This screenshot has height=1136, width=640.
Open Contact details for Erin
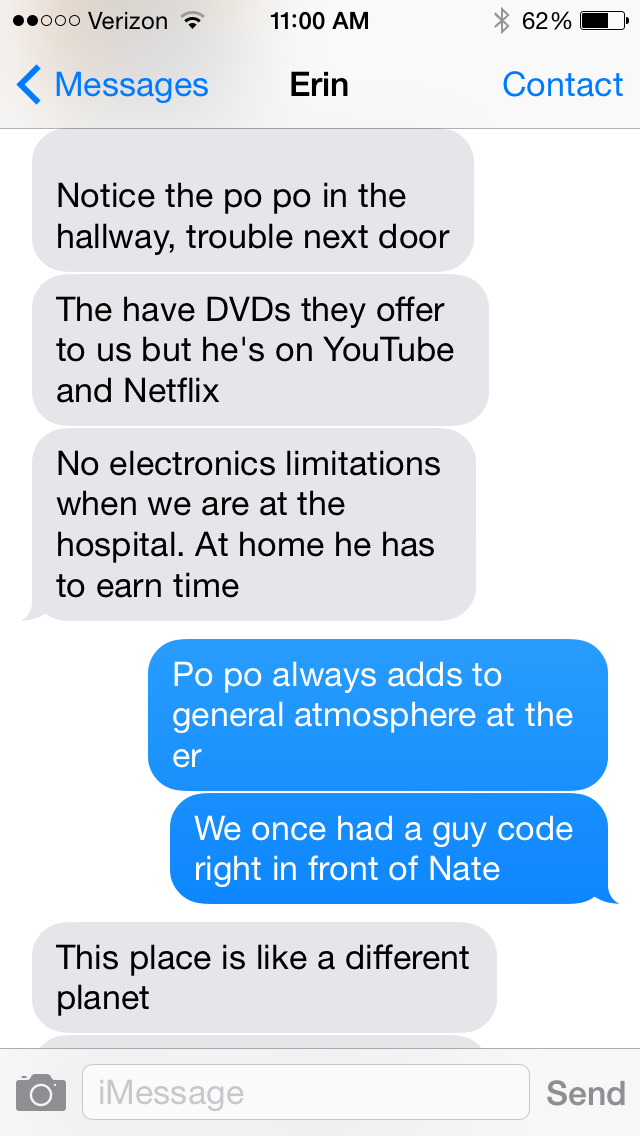click(562, 86)
